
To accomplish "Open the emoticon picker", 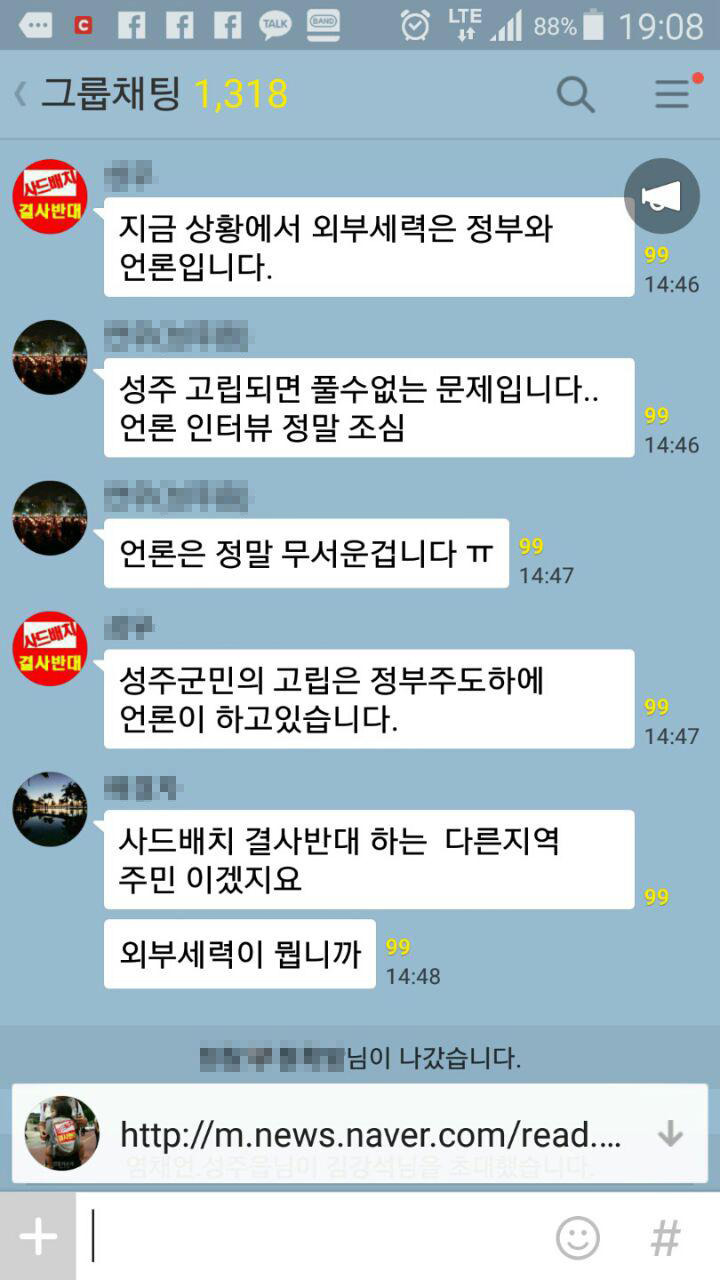I will 577,1237.
